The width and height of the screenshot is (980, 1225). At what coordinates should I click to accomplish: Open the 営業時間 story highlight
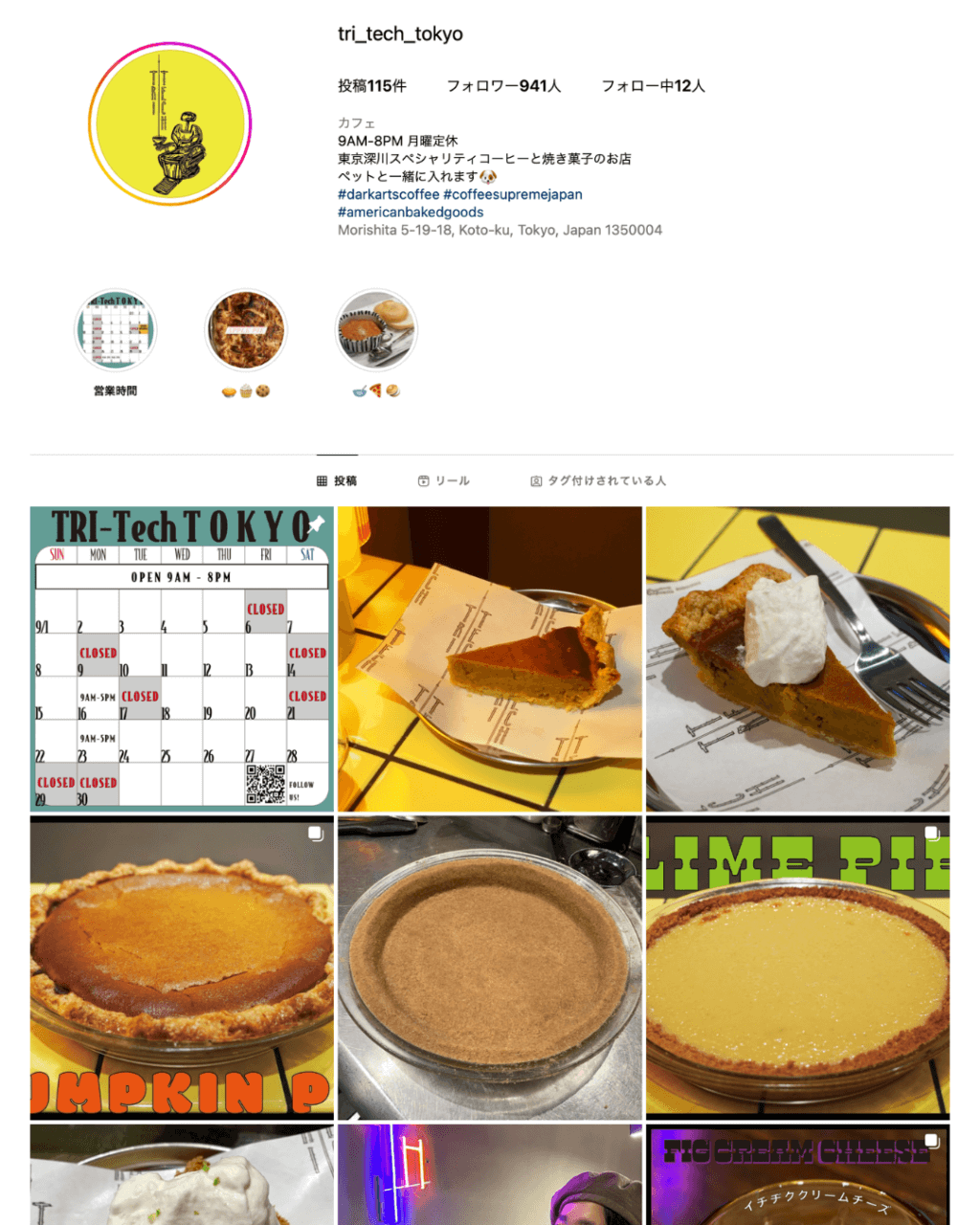[x=116, y=330]
